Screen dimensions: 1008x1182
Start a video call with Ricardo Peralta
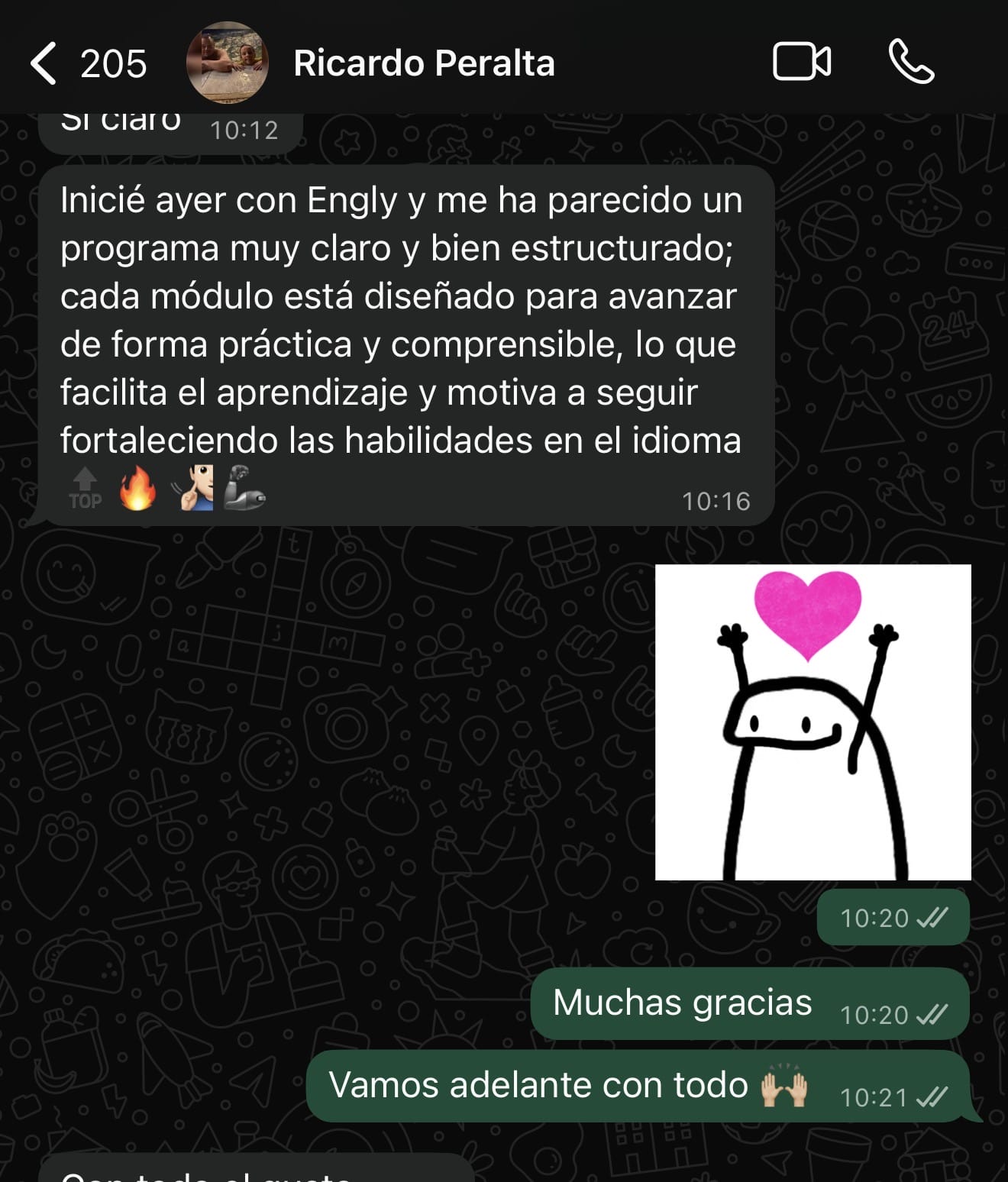(801, 63)
